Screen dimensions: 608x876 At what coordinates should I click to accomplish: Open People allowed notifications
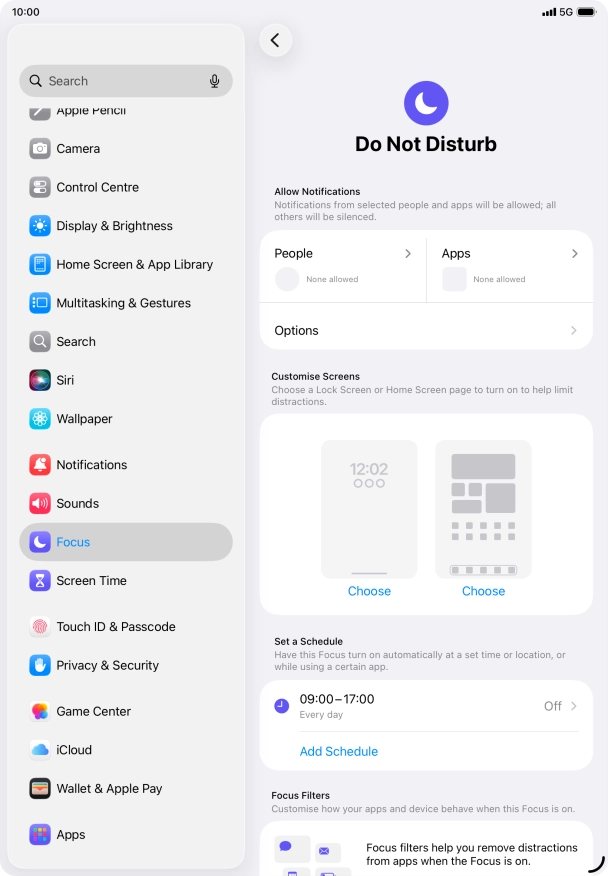click(343, 266)
